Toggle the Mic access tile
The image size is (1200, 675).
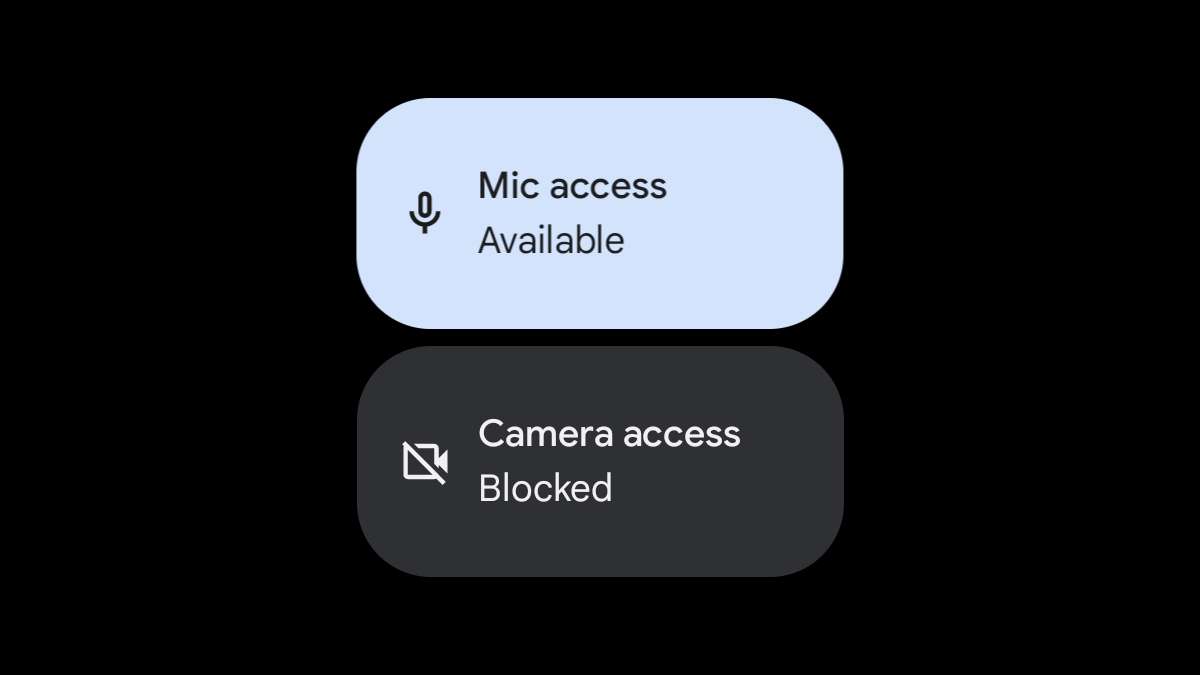[x=600, y=213]
